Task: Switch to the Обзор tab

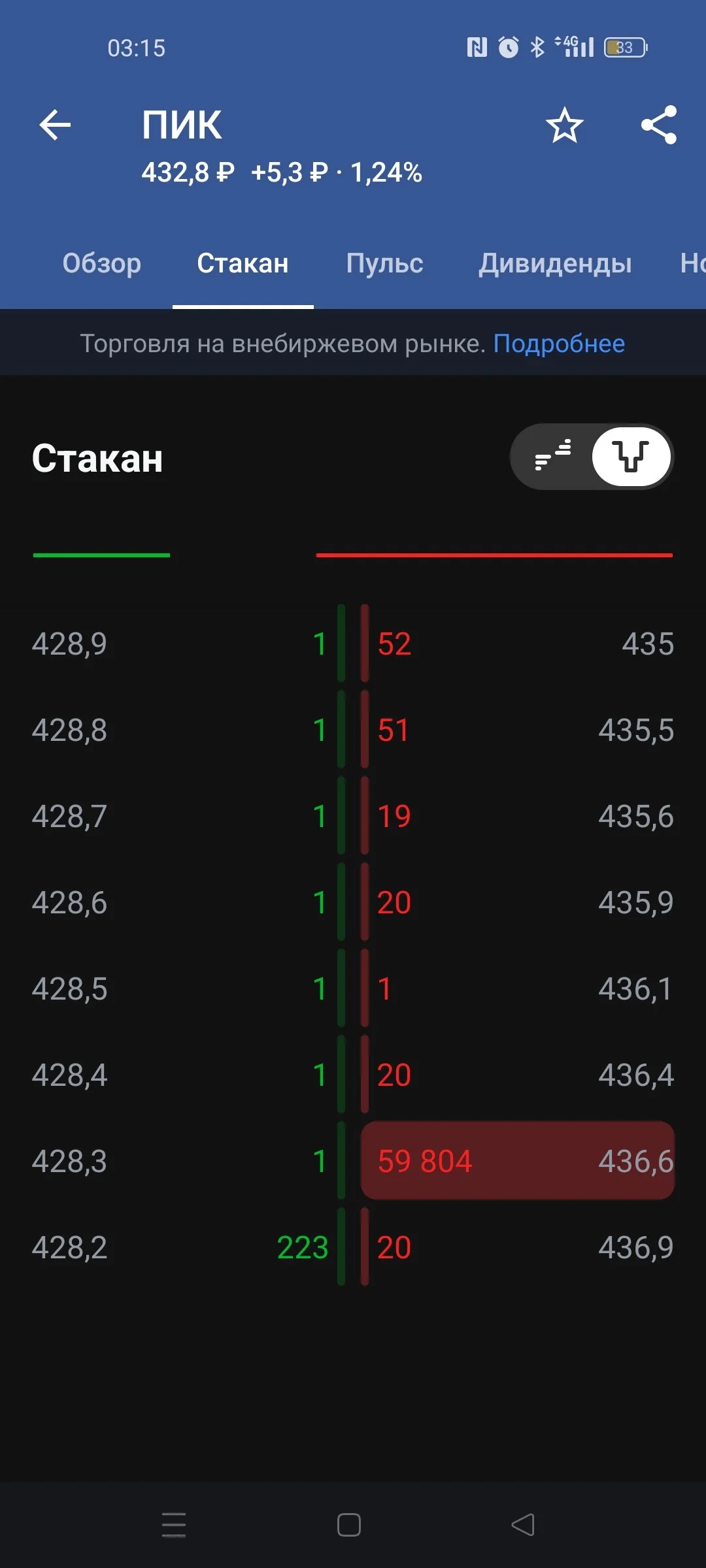Action: click(101, 263)
